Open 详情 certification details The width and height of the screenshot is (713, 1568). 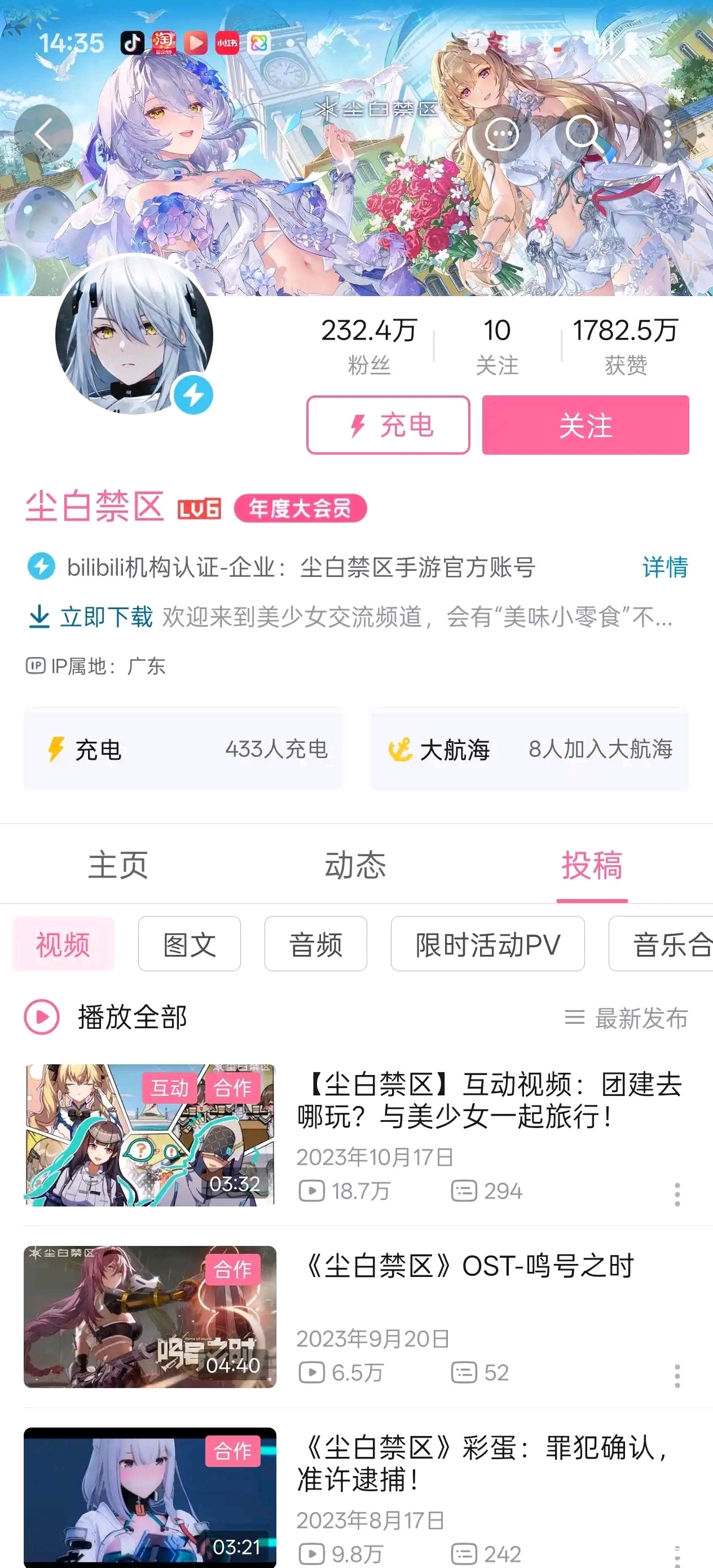(664, 567)
